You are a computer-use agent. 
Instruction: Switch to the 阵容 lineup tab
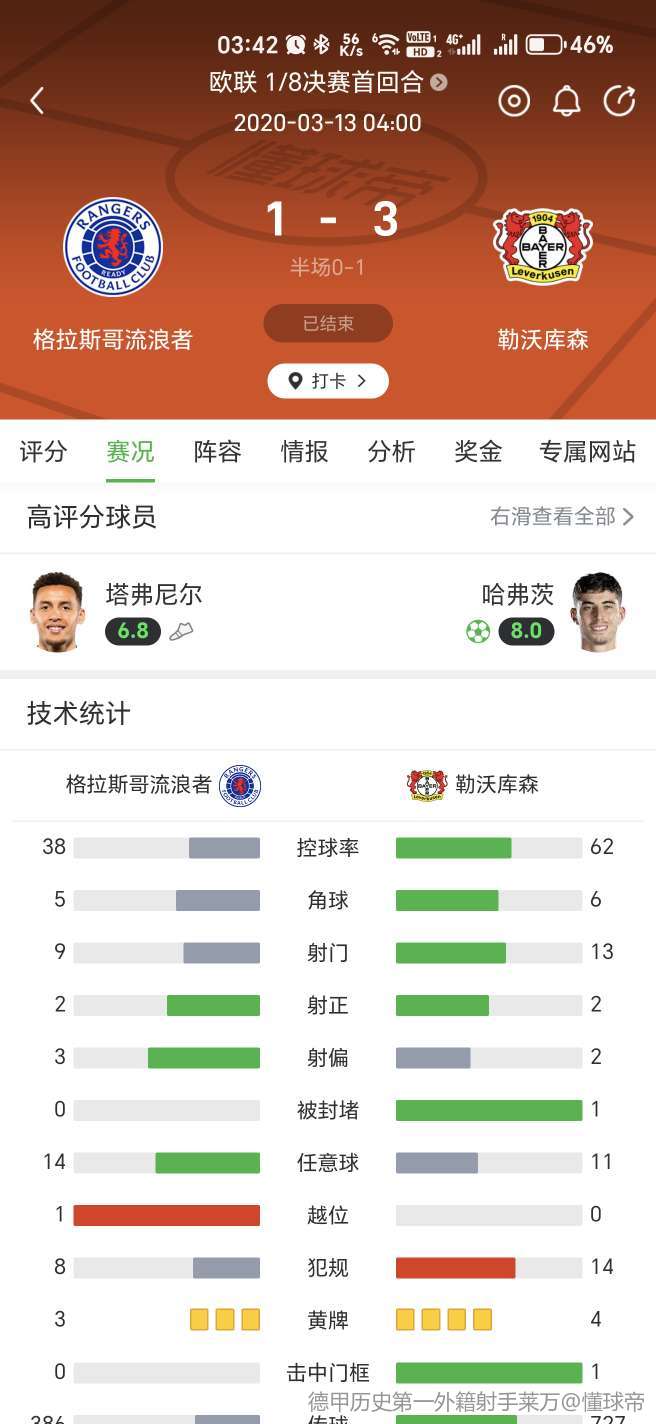[217, 452]
